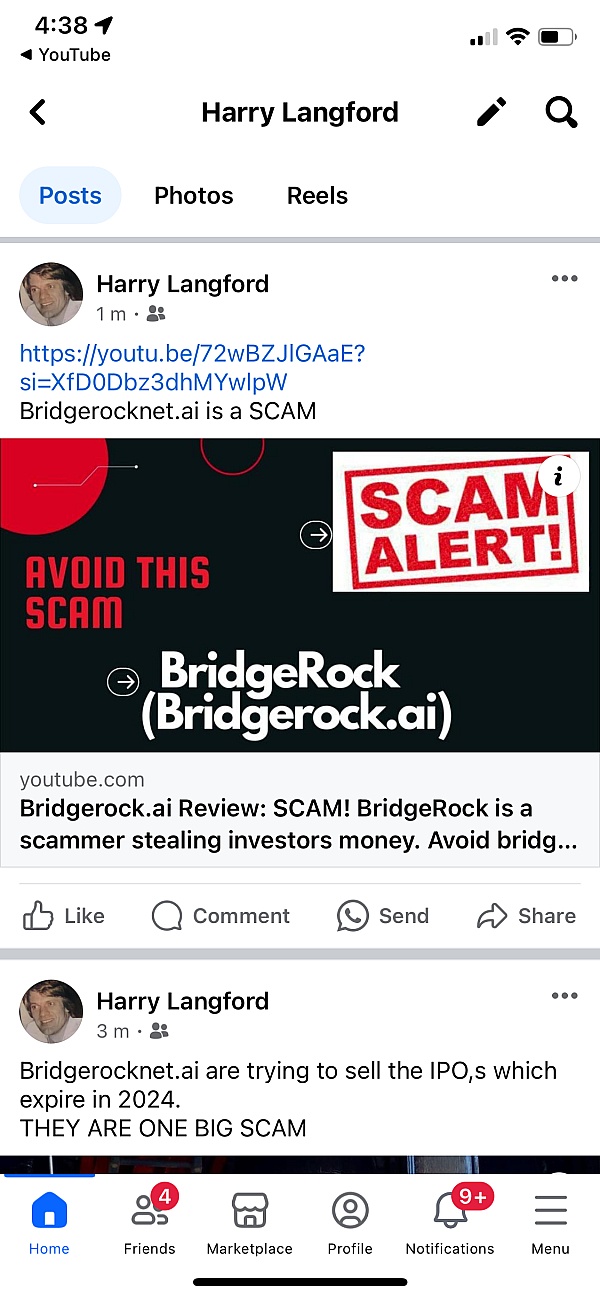Switch to the Reels tab
This screenshot has height=1299, width=600.
(317, 195)
